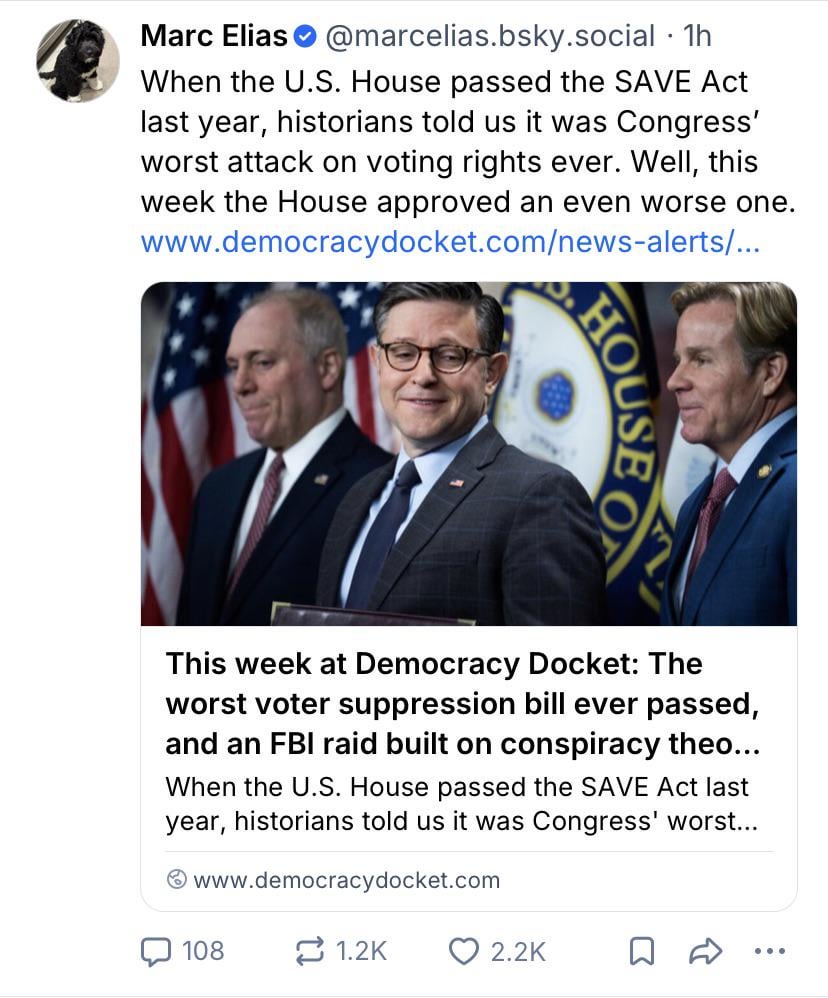Open the post's more options menu
828x998 pixels.
tap(769, 951)
